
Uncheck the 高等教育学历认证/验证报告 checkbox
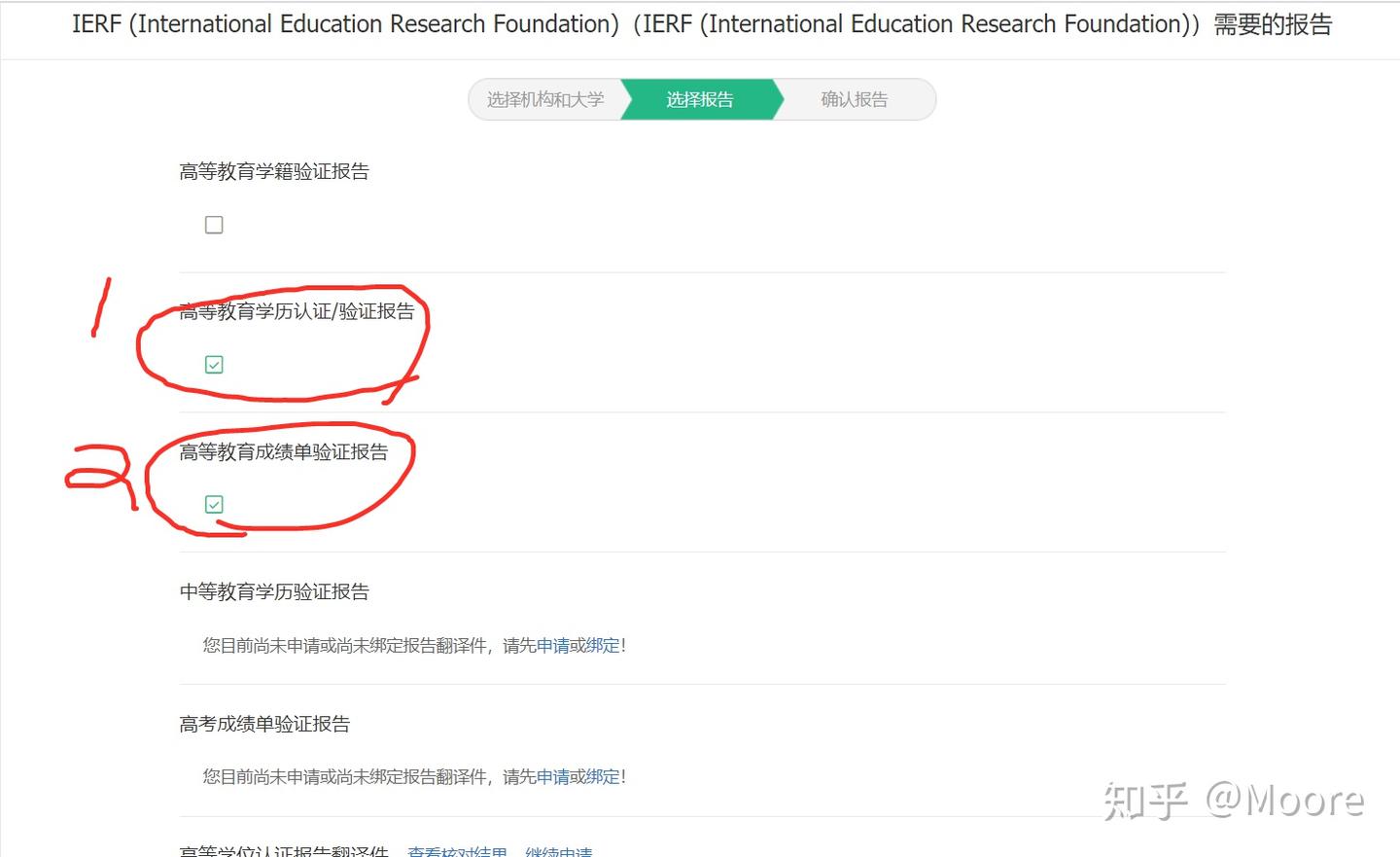(x=214, y=365)
